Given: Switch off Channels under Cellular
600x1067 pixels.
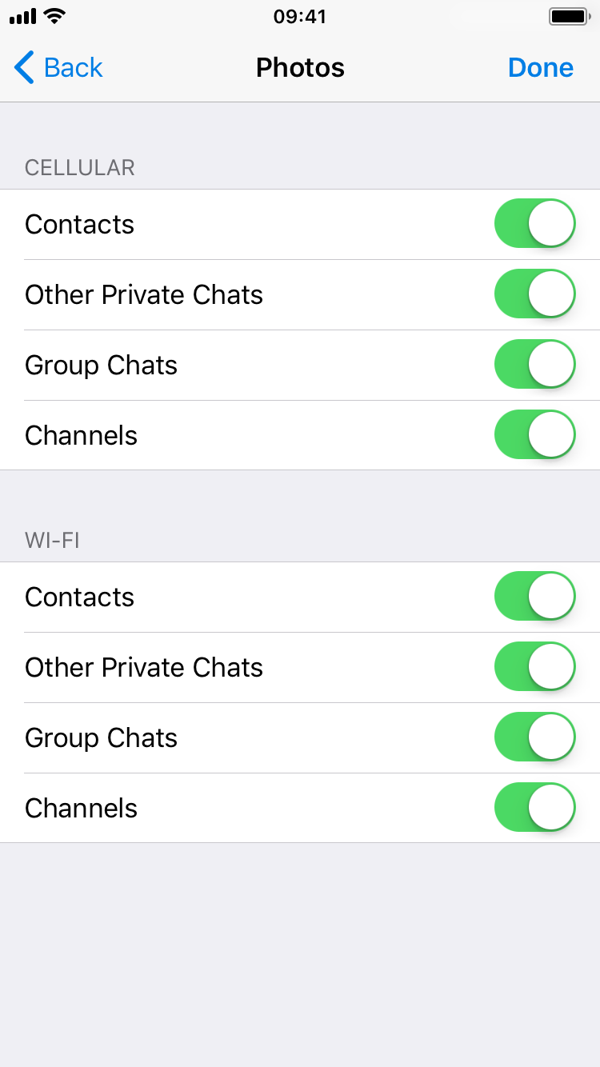Looking at the screenshot, I should [535, 435].
